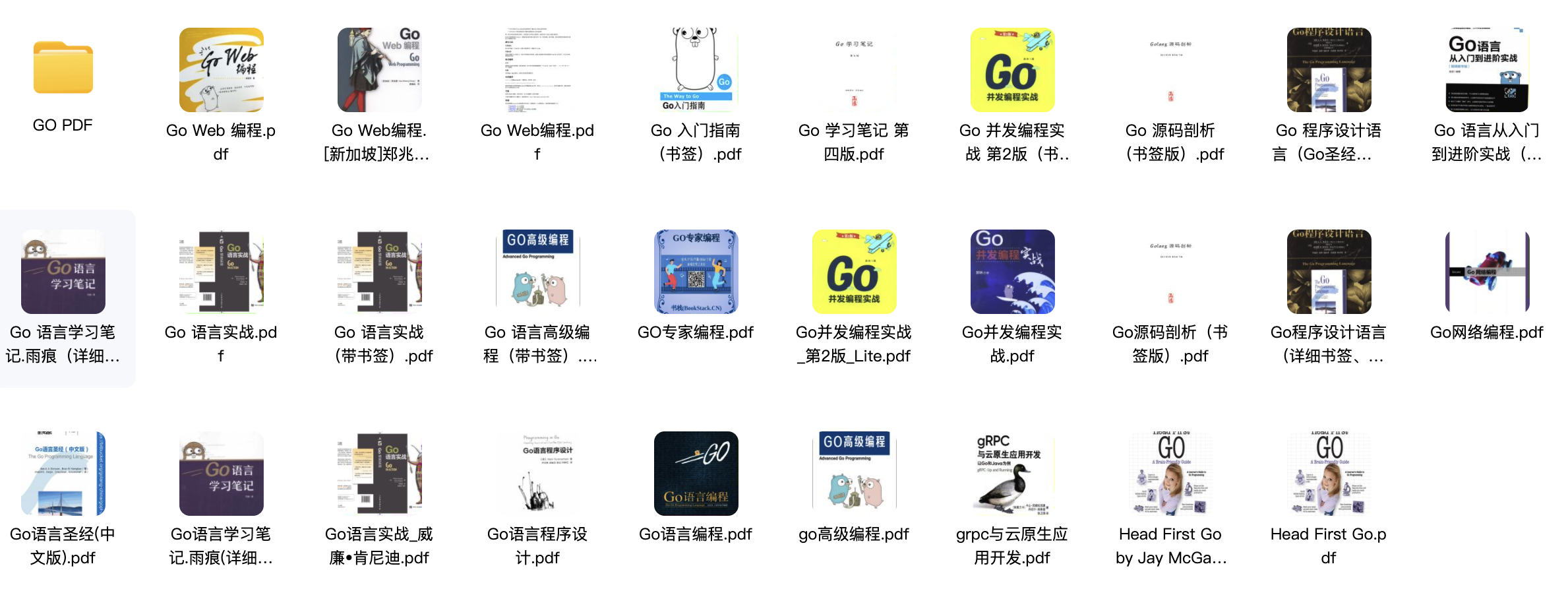Open Go并发编程实战.pdf
The height and width of the screenshot is (591, 1568).
pyautogui.click(x=1012, y=272)
